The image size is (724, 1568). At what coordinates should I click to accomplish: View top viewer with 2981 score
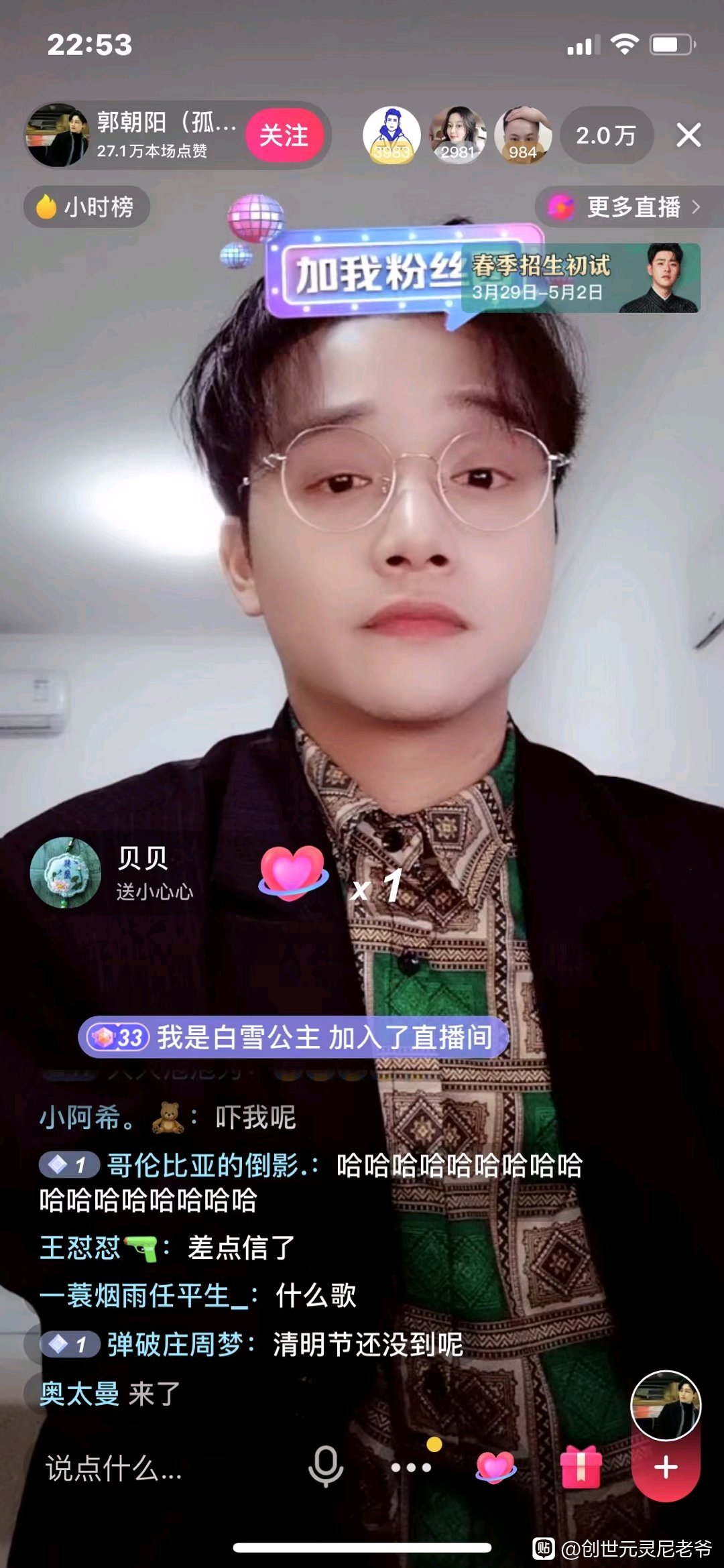[458, 135]
